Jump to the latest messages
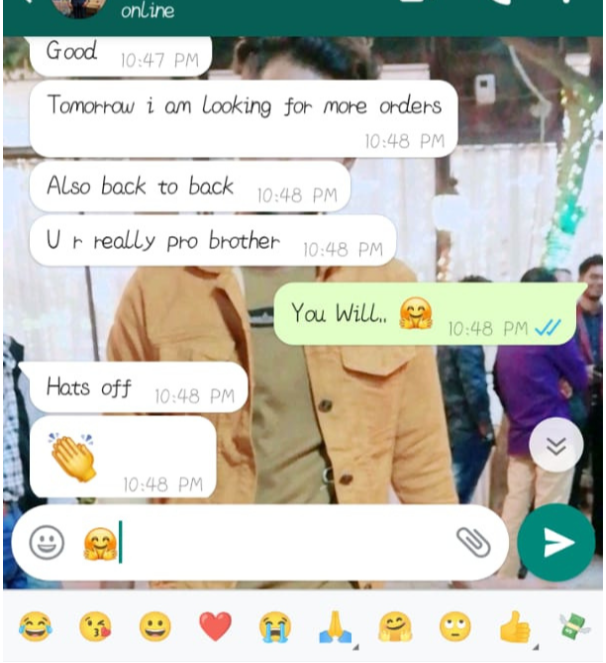The image size is (606, 663). pos(555,446)
